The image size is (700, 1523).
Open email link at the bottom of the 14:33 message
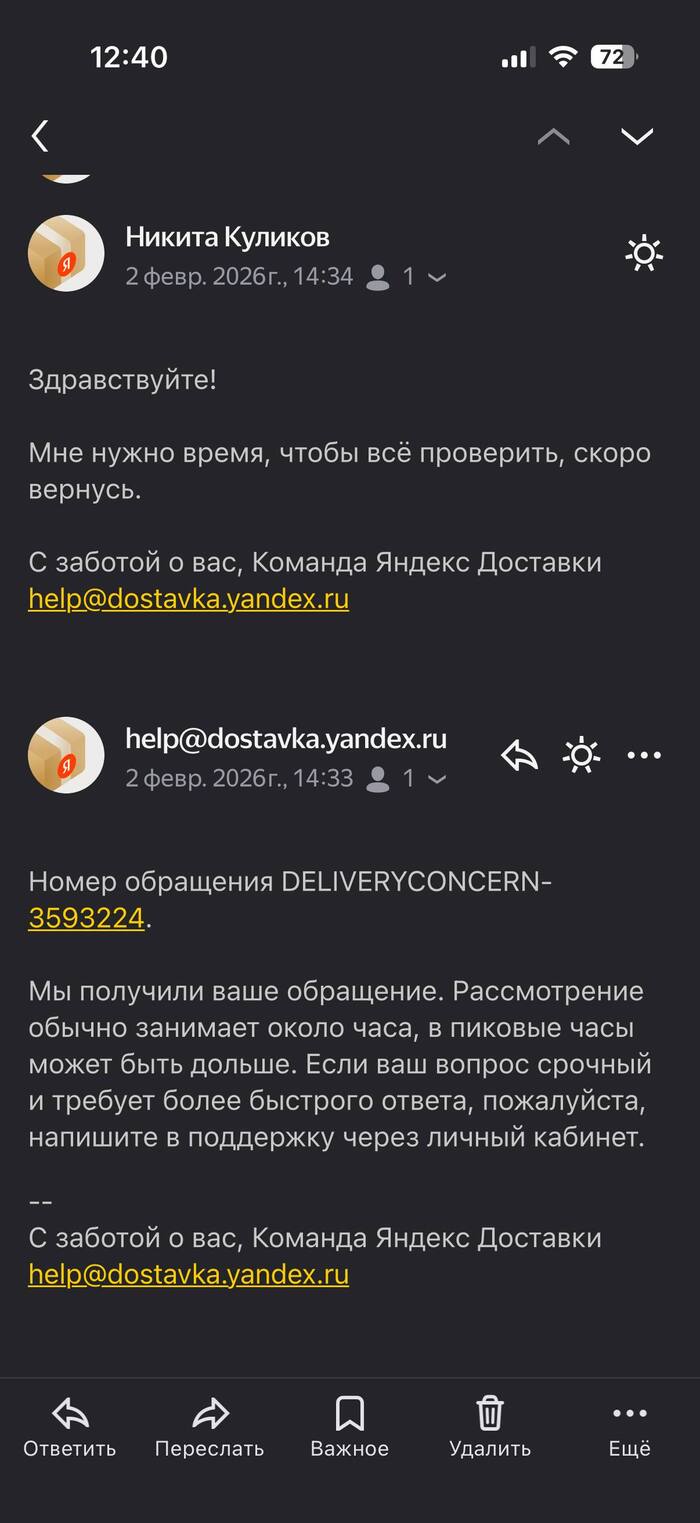coord(188,1275)
